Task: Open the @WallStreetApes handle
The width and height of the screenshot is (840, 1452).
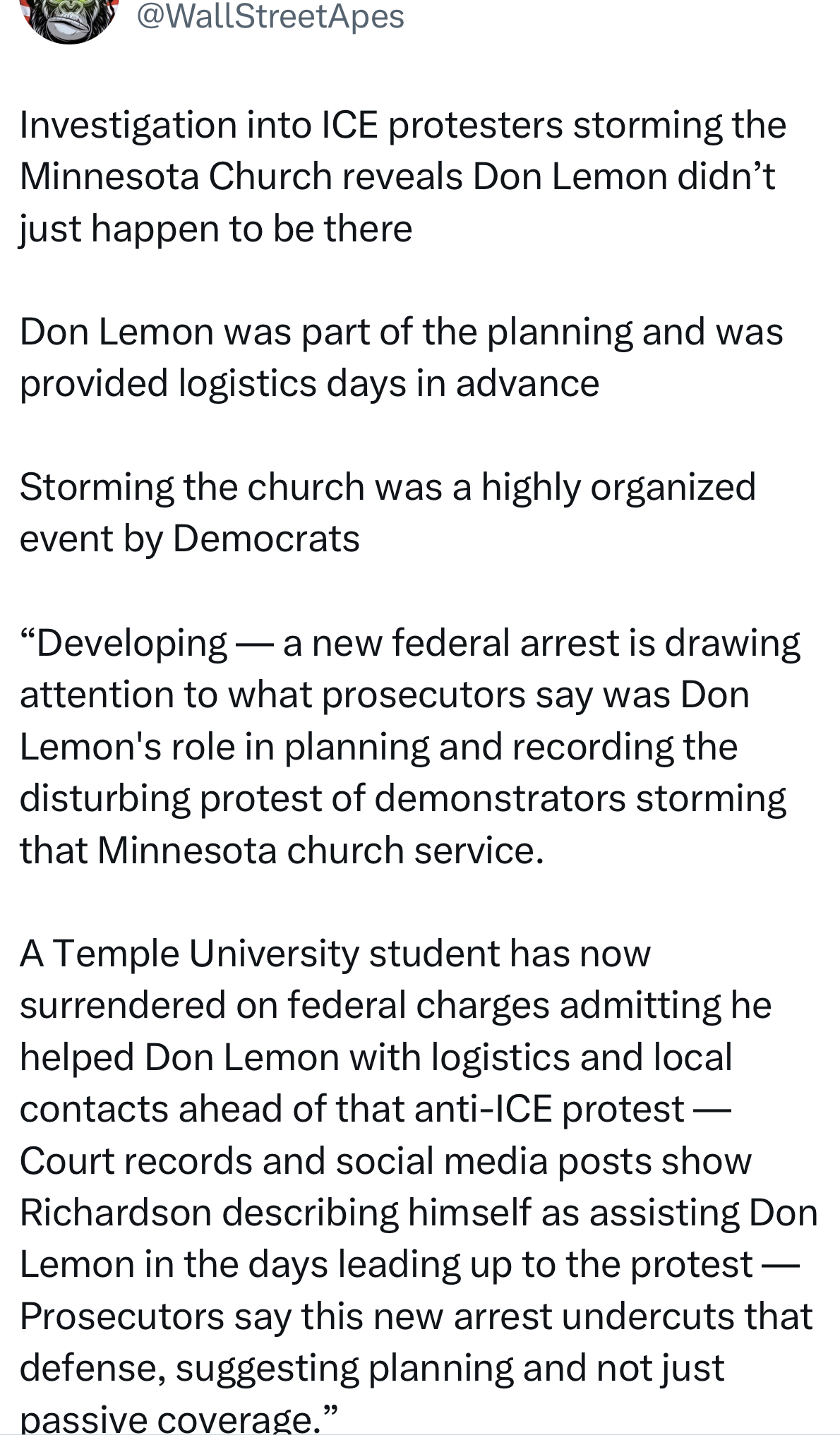Action: point(270,16)
